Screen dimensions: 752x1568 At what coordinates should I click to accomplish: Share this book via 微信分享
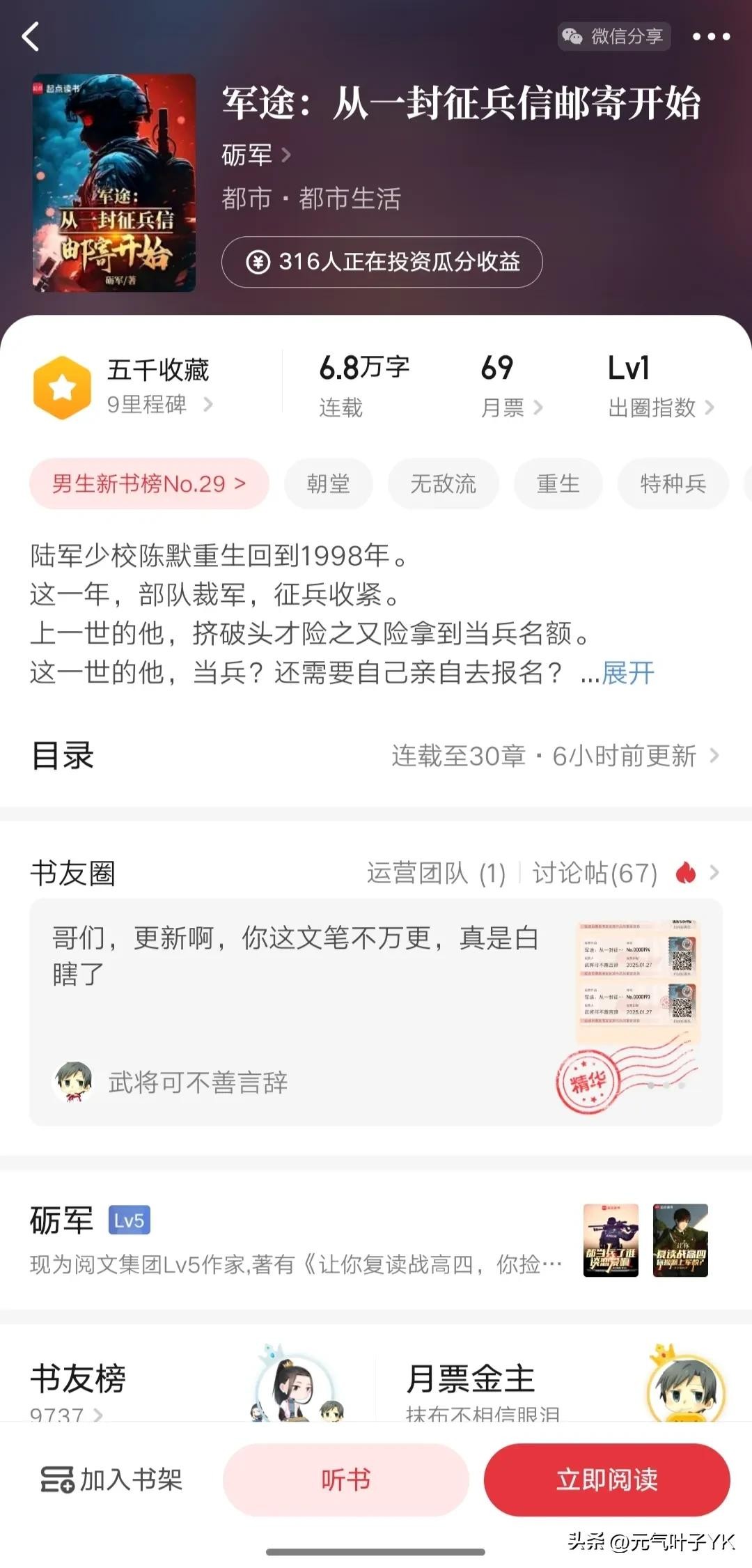coord(614,36)
